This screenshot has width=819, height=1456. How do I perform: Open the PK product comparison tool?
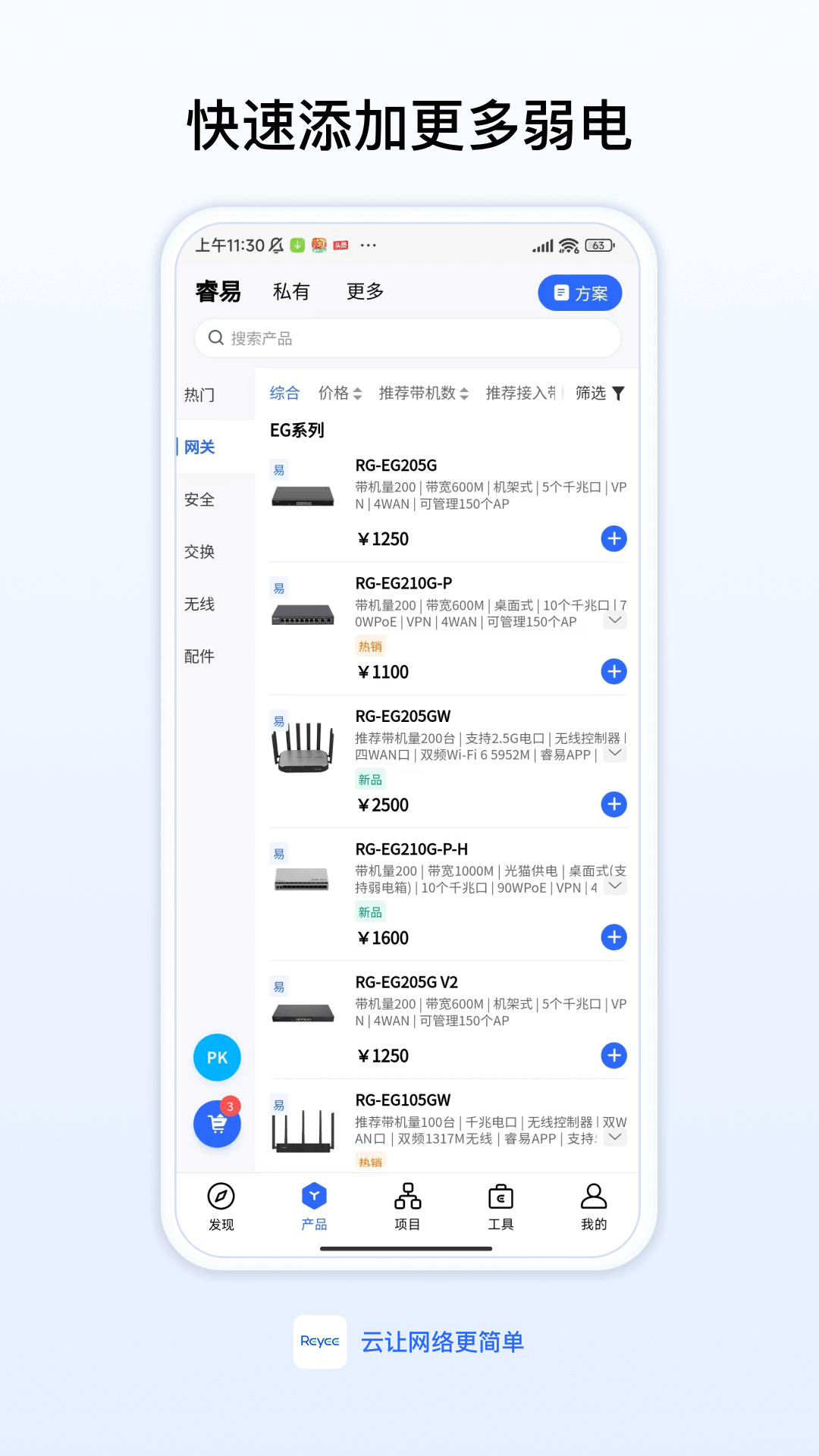[216, 1057]
